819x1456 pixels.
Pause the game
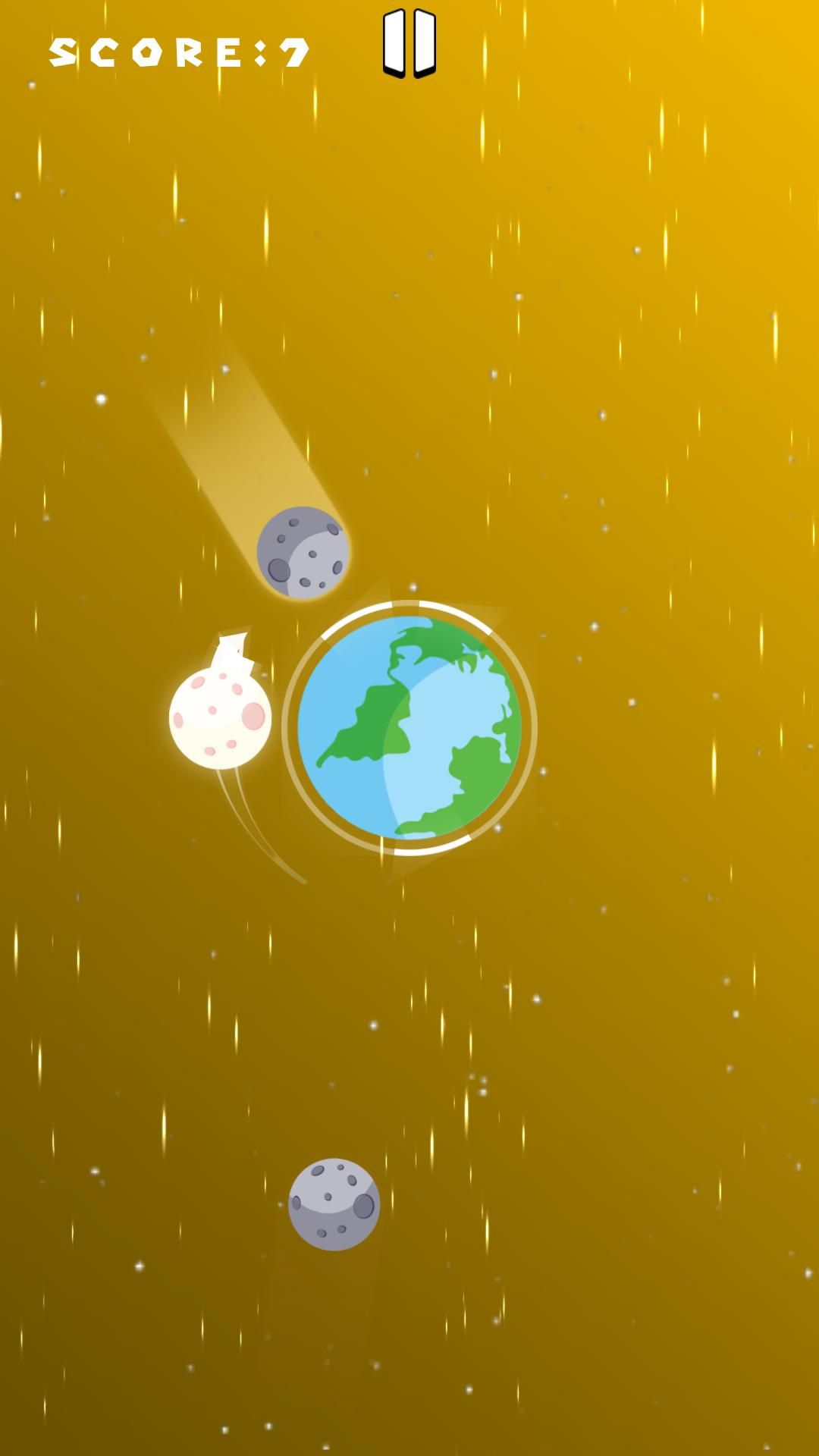tap(409, 43)
